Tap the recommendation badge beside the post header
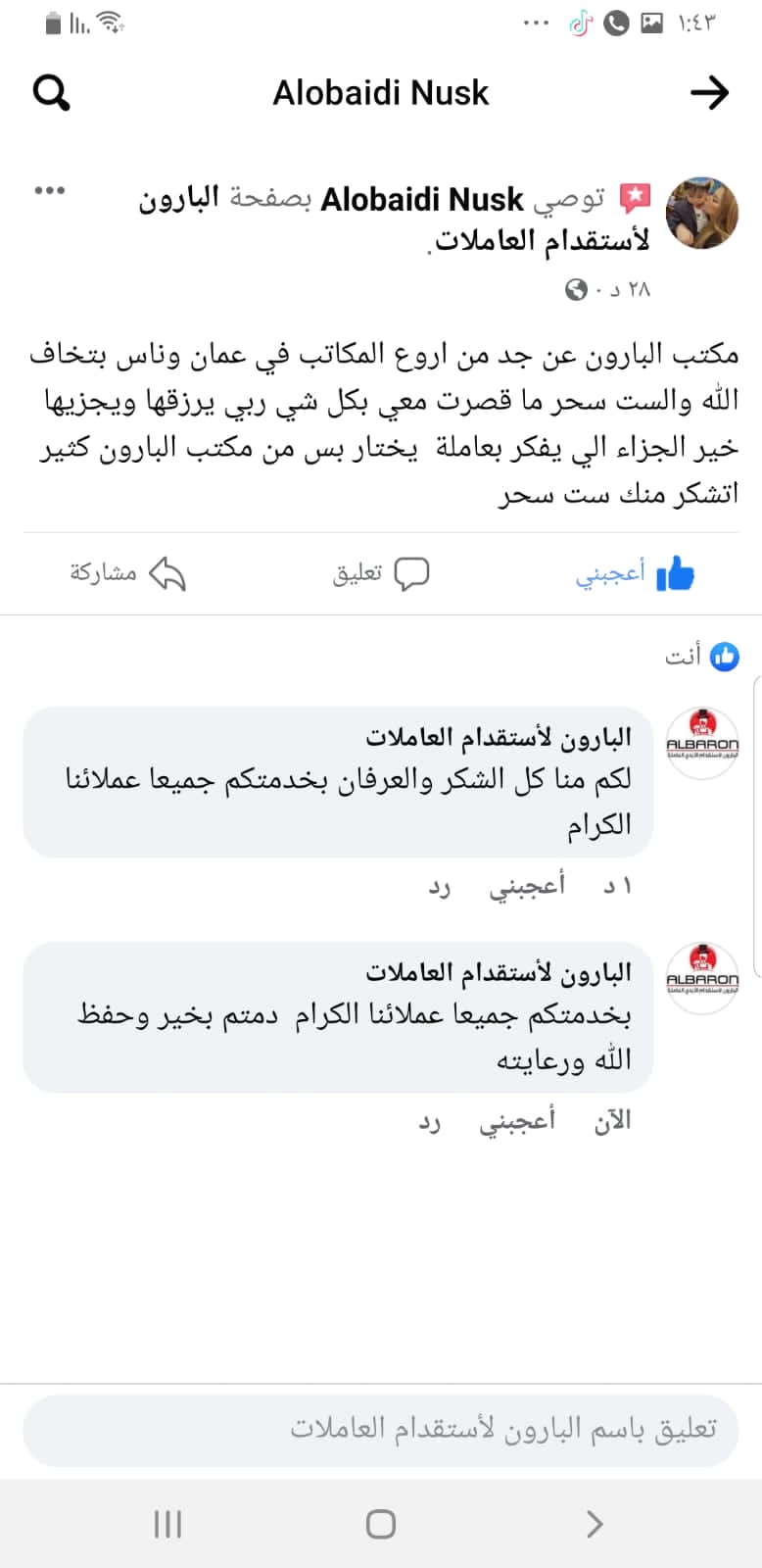This screenshot has width=762, height=1568. click(636, 196)
